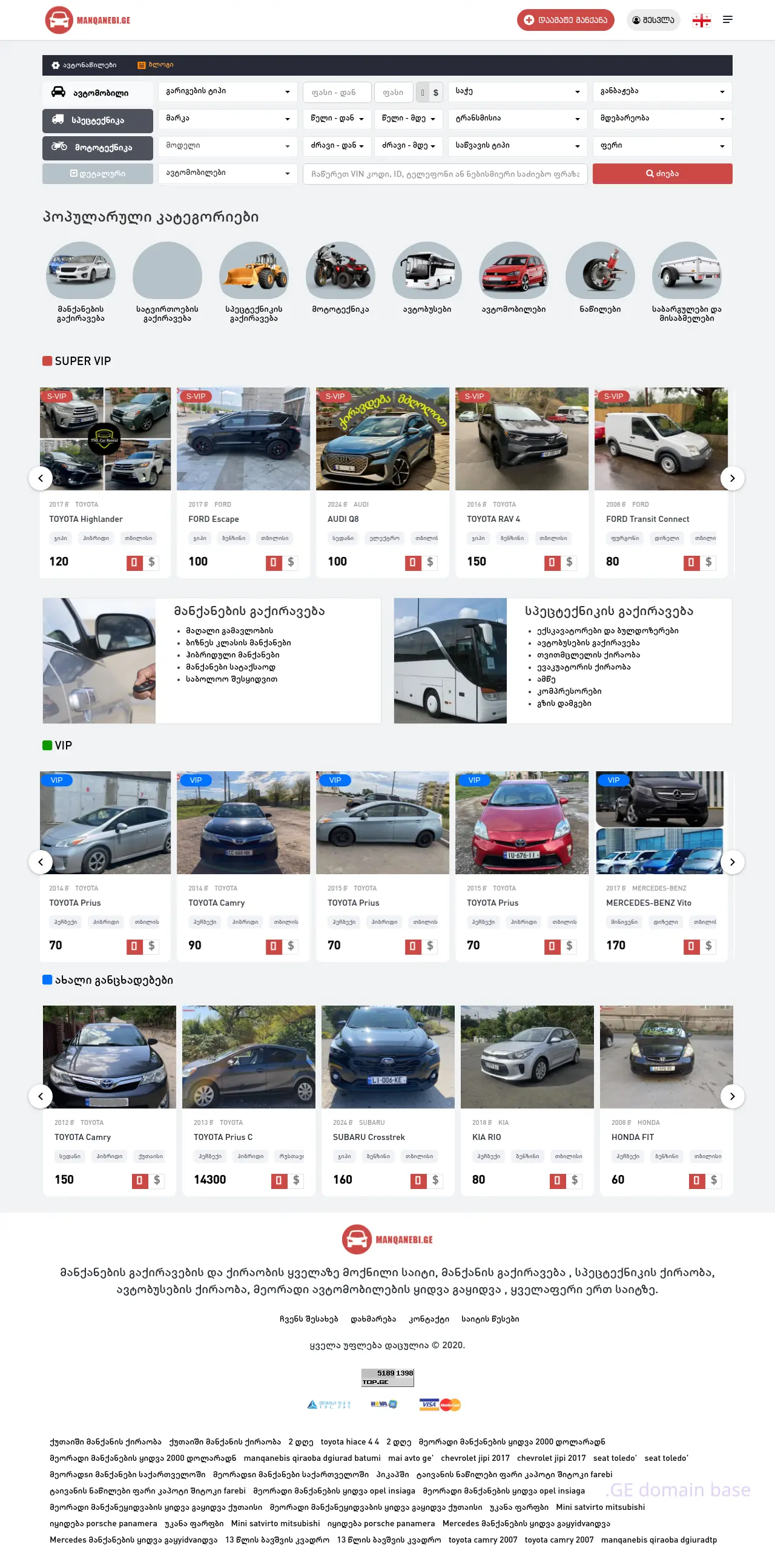View the AUDI Q8 listing

pos(343,519)
